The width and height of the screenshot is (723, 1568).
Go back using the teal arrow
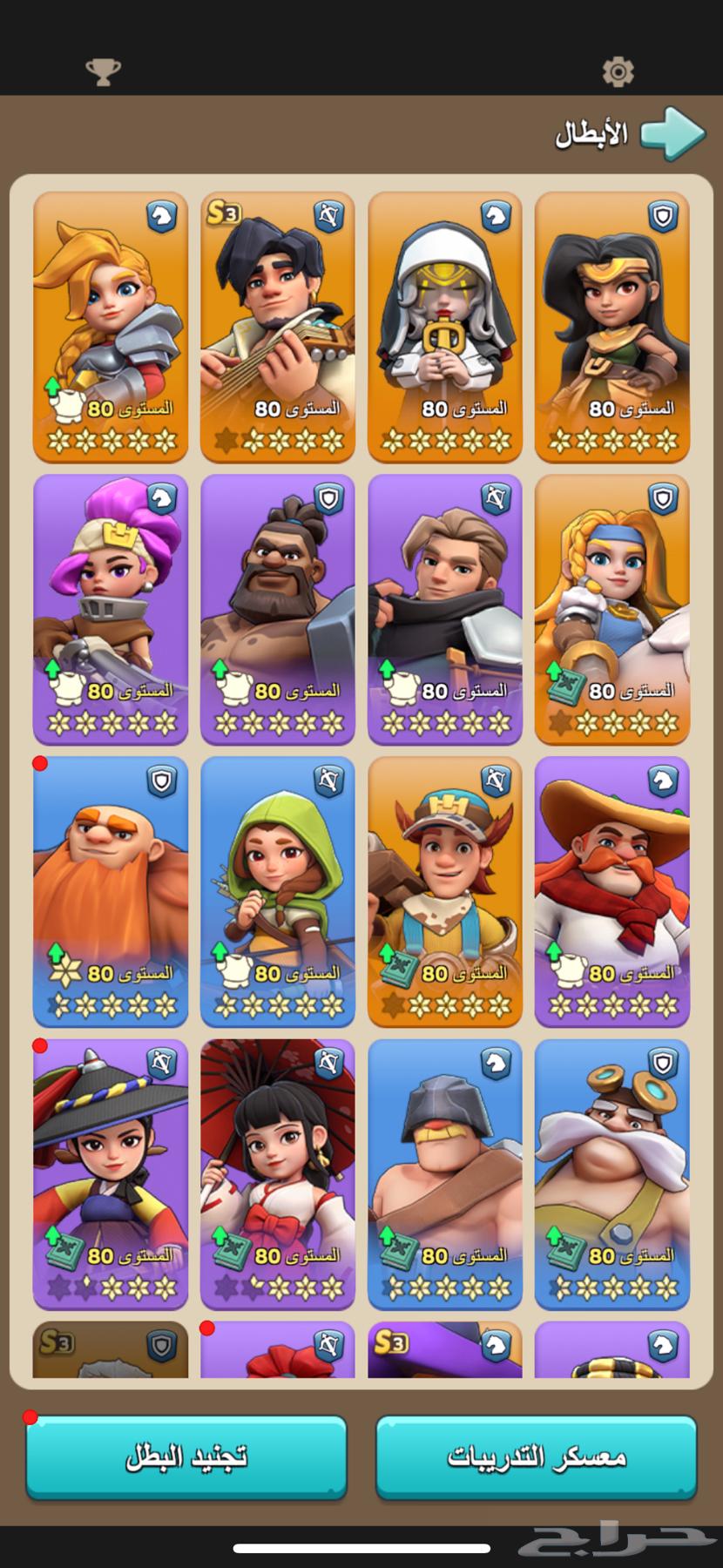(672, 133)
